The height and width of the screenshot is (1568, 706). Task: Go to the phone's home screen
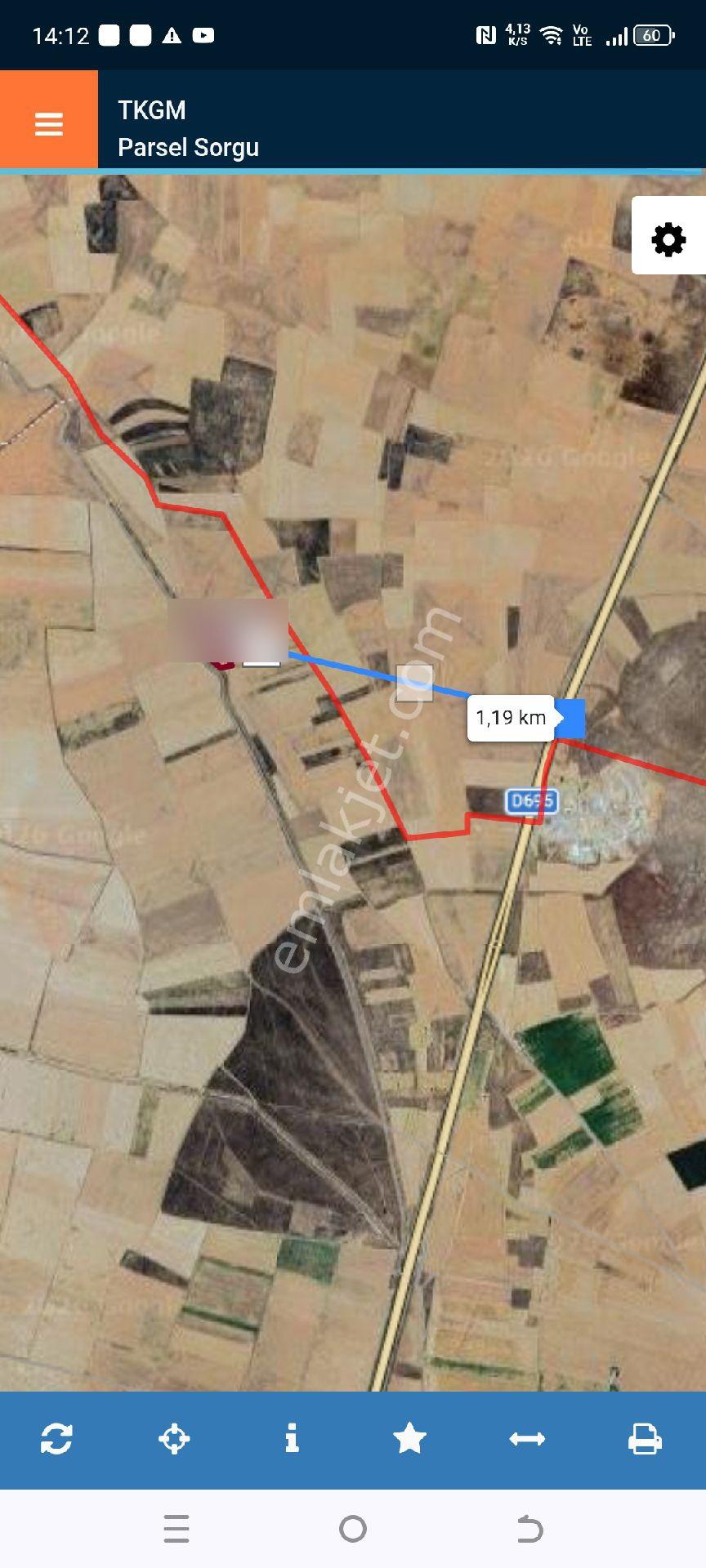(353, 1529)
